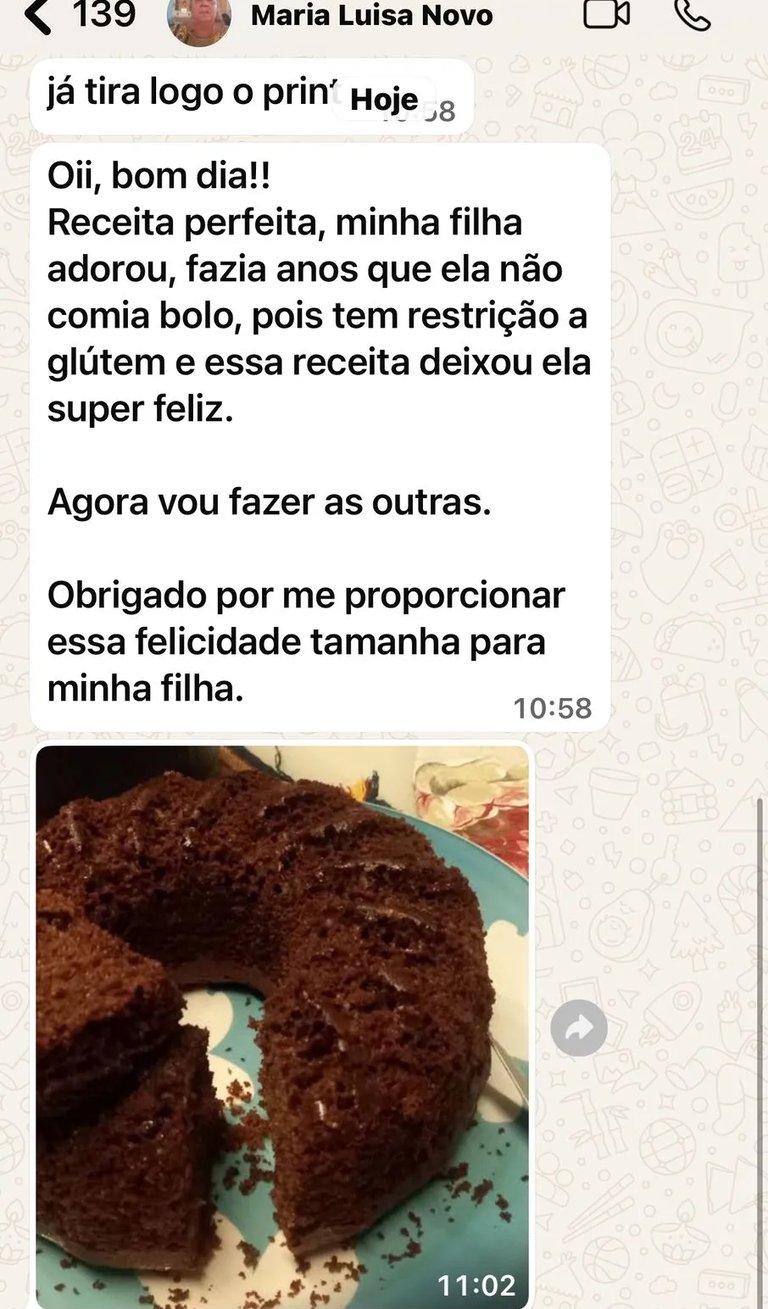The width and height of the screenshot is (768, 1309).
Task: Start a voice call with Maria Luisa
Action: pos(692,14)
